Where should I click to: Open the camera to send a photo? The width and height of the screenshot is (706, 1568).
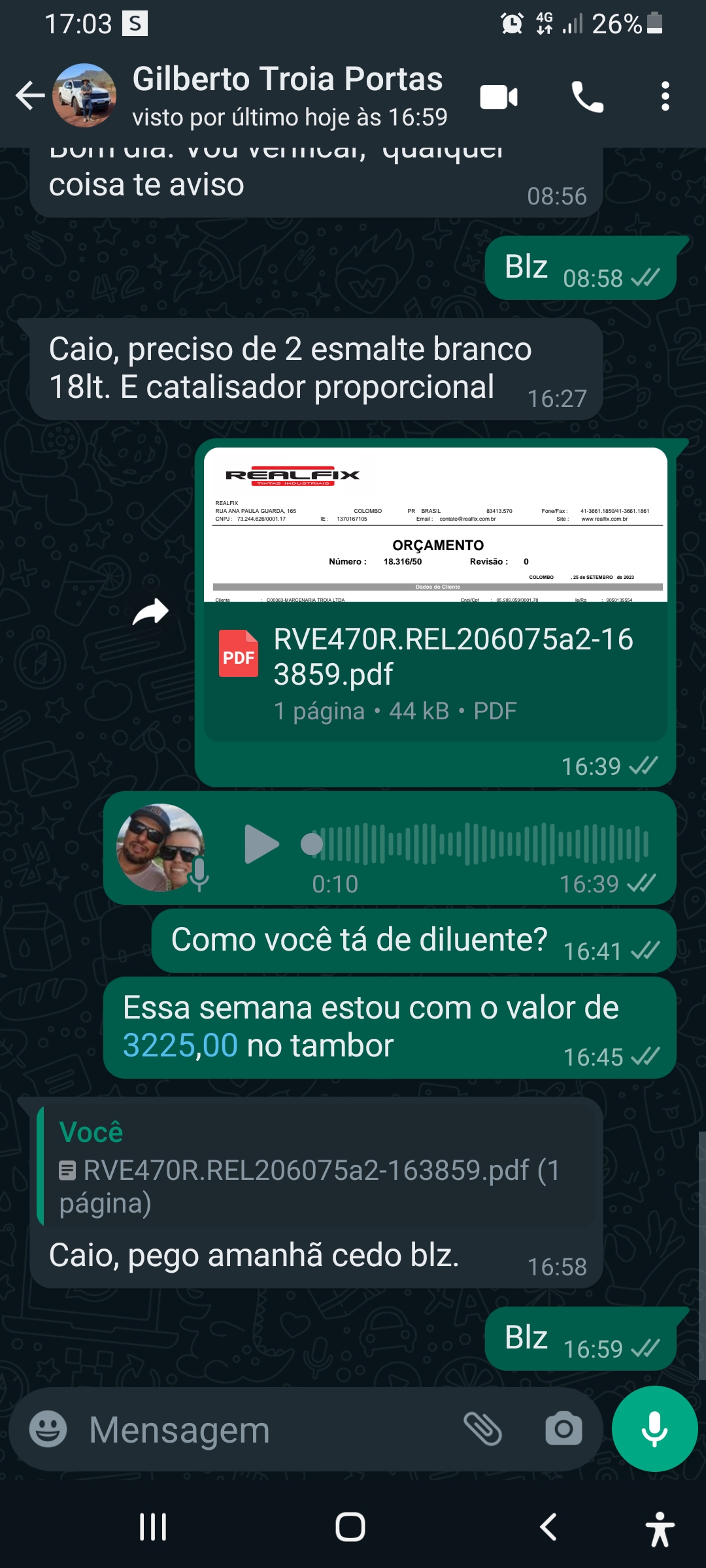tap(563, 1429)
